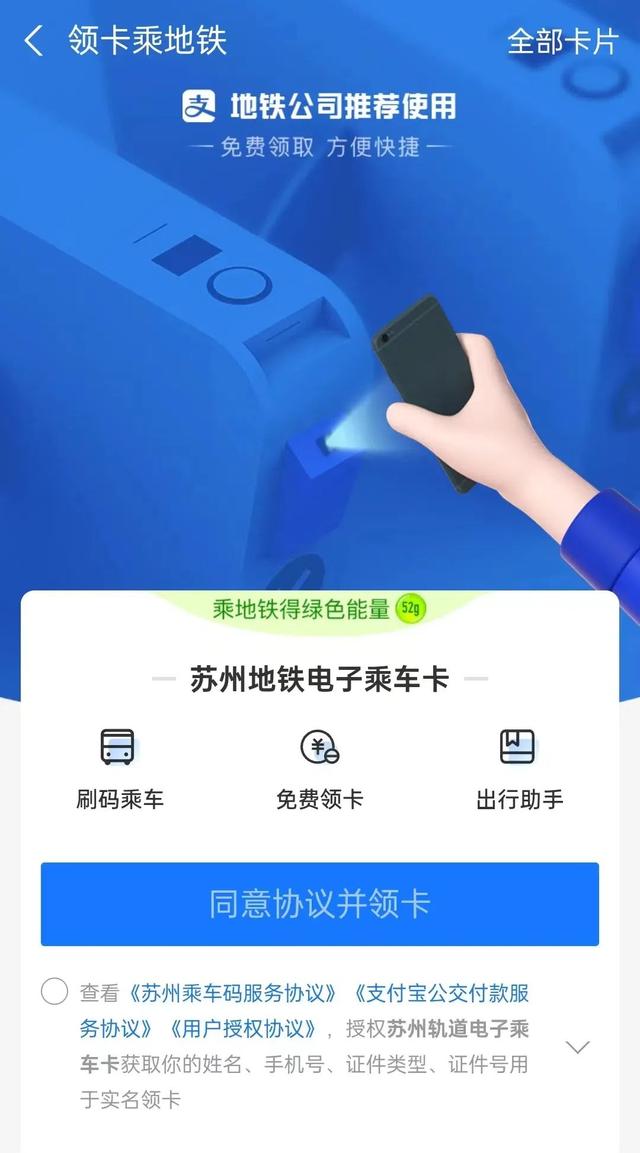Image resolution: width=640 pixels, height=1153 pixels.
Task: Go back using the top-left arrow
Action: click(34, 41)
